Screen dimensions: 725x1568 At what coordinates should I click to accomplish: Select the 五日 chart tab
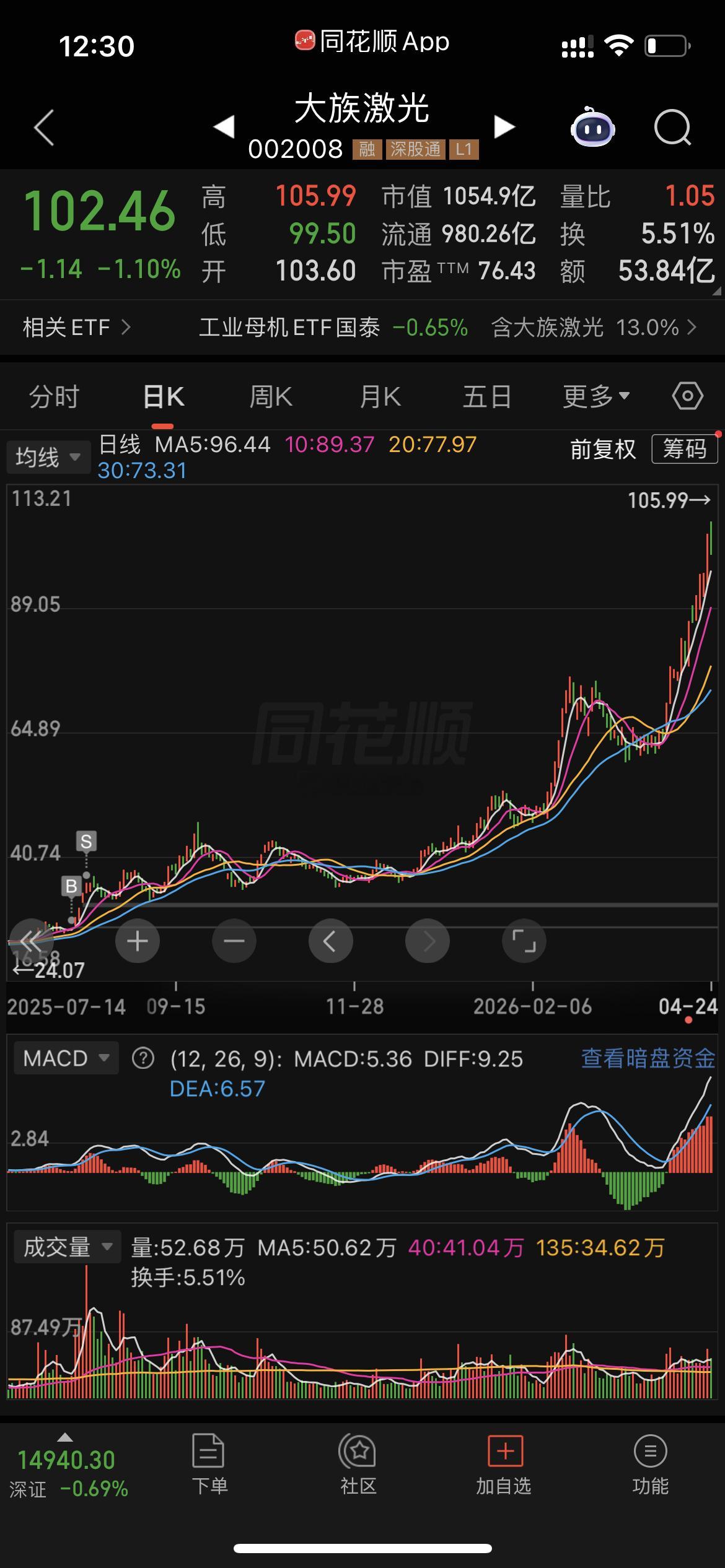[x=487, y=396]
